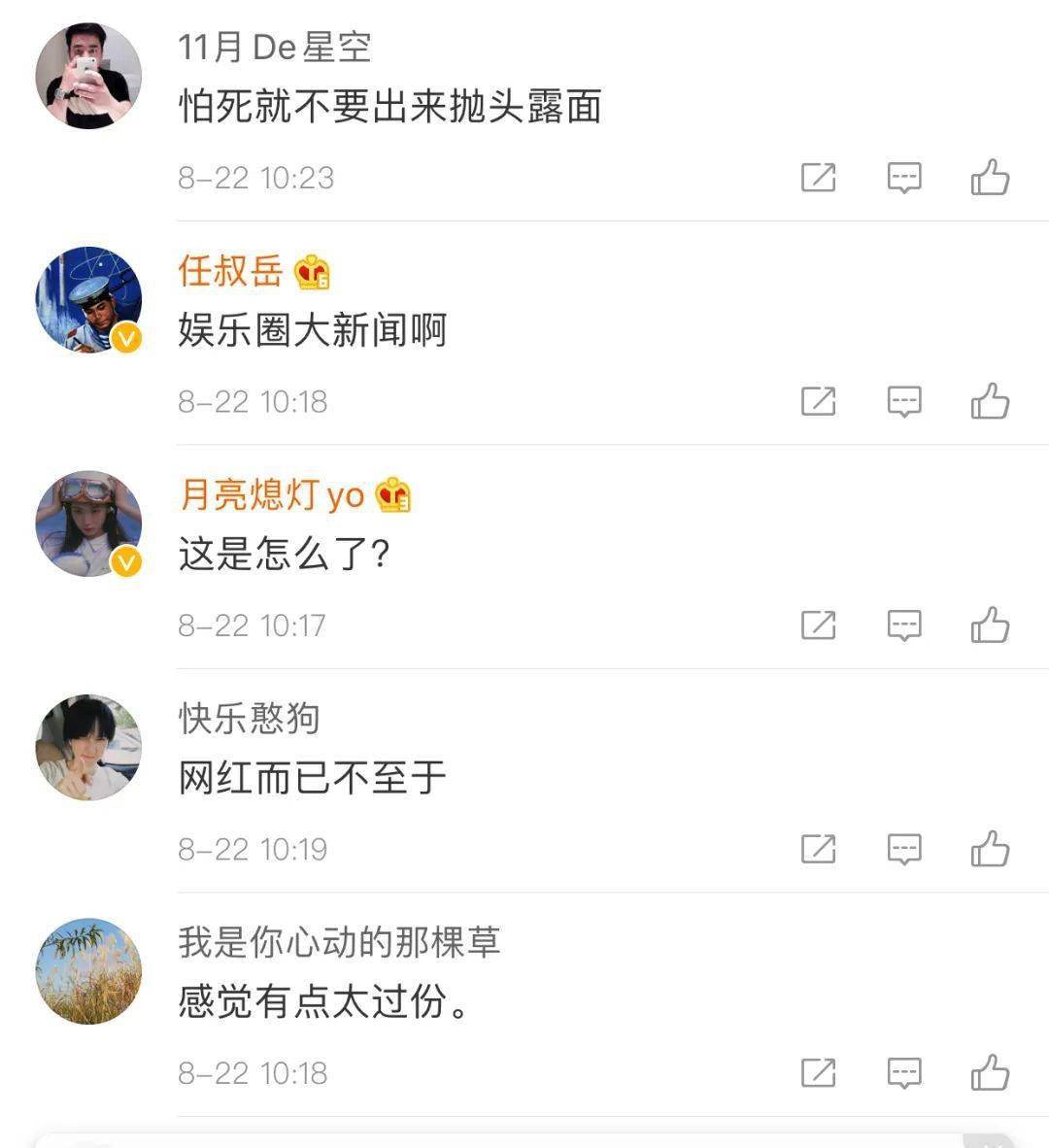
Task: Share the comment posted by 我是你心动的那棵草
Action: [x=821, y=1073]
